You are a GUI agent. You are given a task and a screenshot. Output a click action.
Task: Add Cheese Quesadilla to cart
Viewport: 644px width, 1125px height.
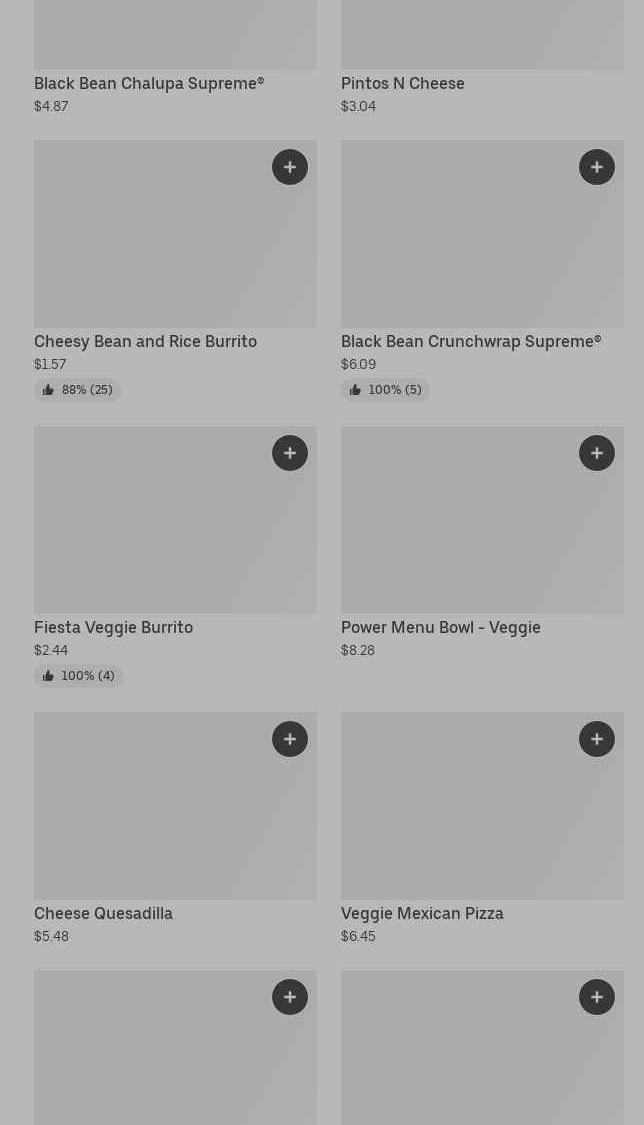click(289, 739)
